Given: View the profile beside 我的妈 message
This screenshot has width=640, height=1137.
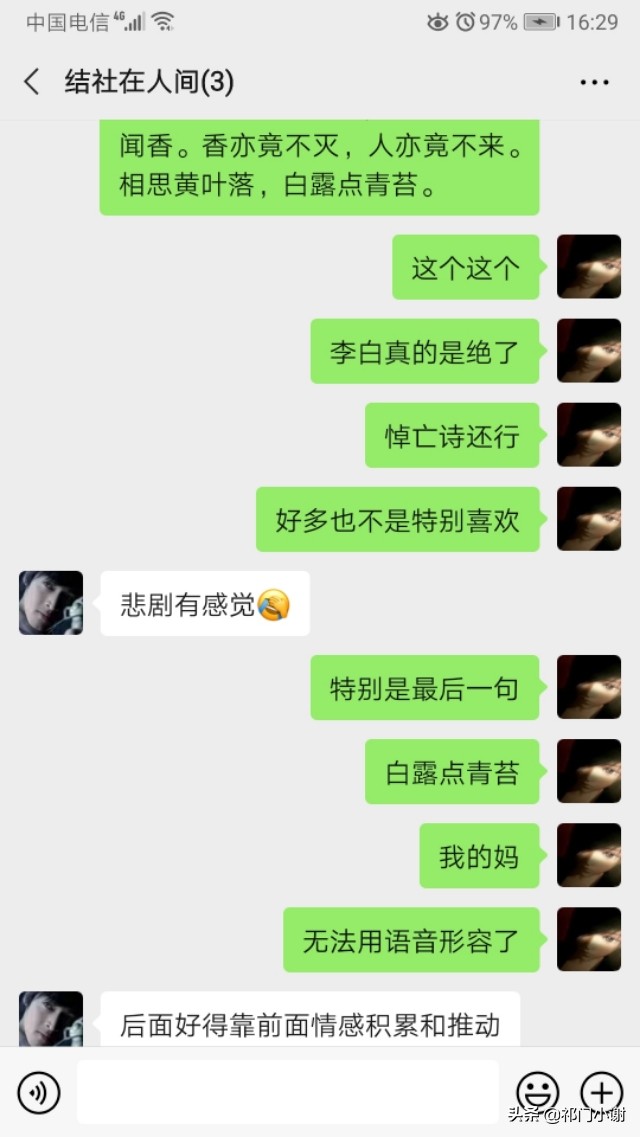Looking at the screenshot, I should 589,855.
